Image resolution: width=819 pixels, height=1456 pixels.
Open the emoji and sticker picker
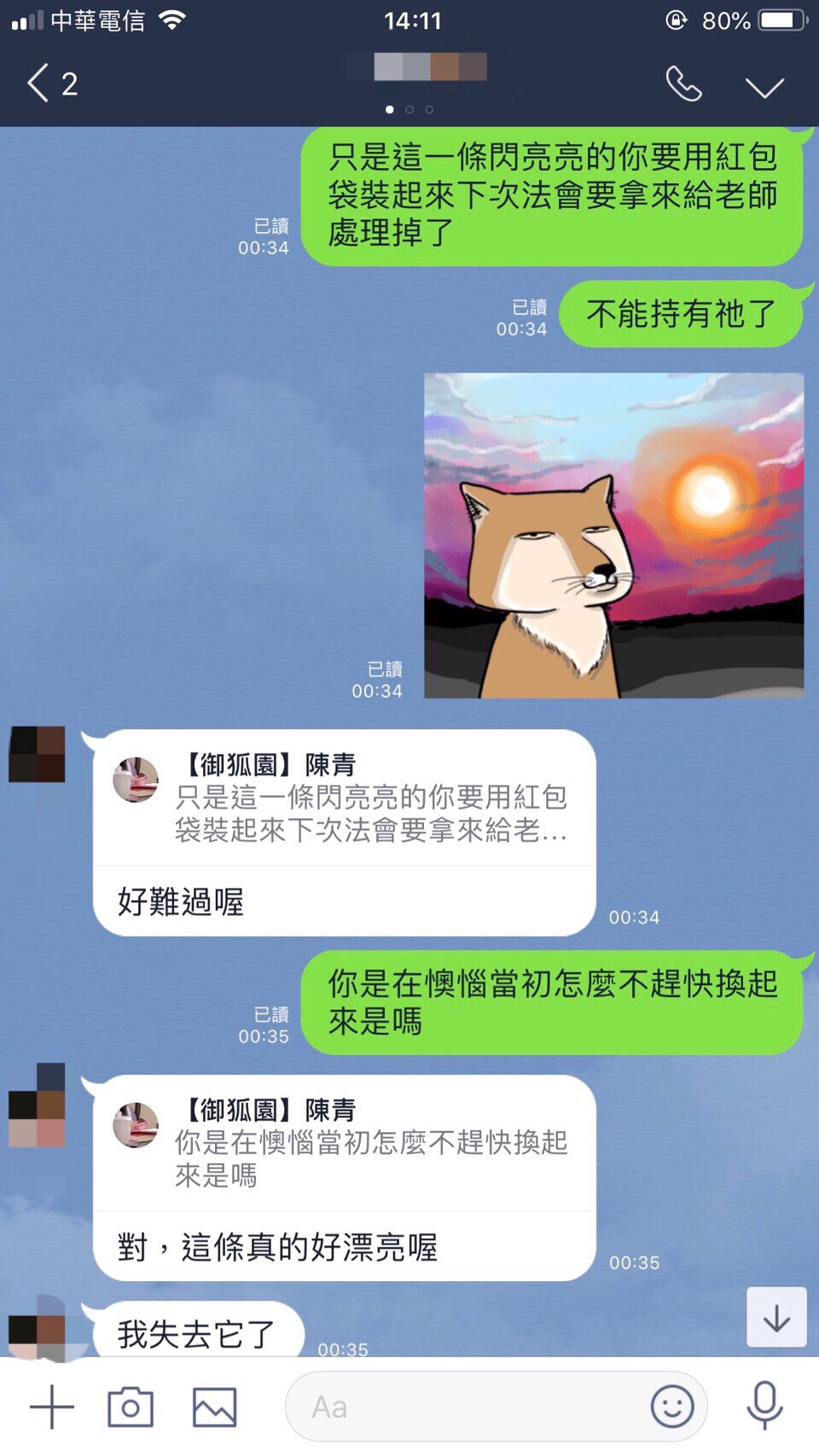click(x=672, y=1407)
